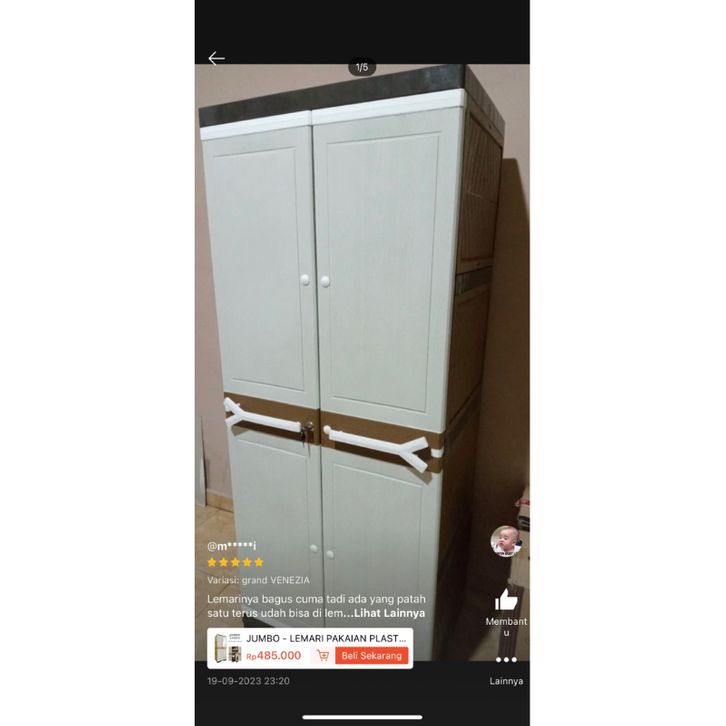Tap the Beli Sekarang button

pos(371,656)
